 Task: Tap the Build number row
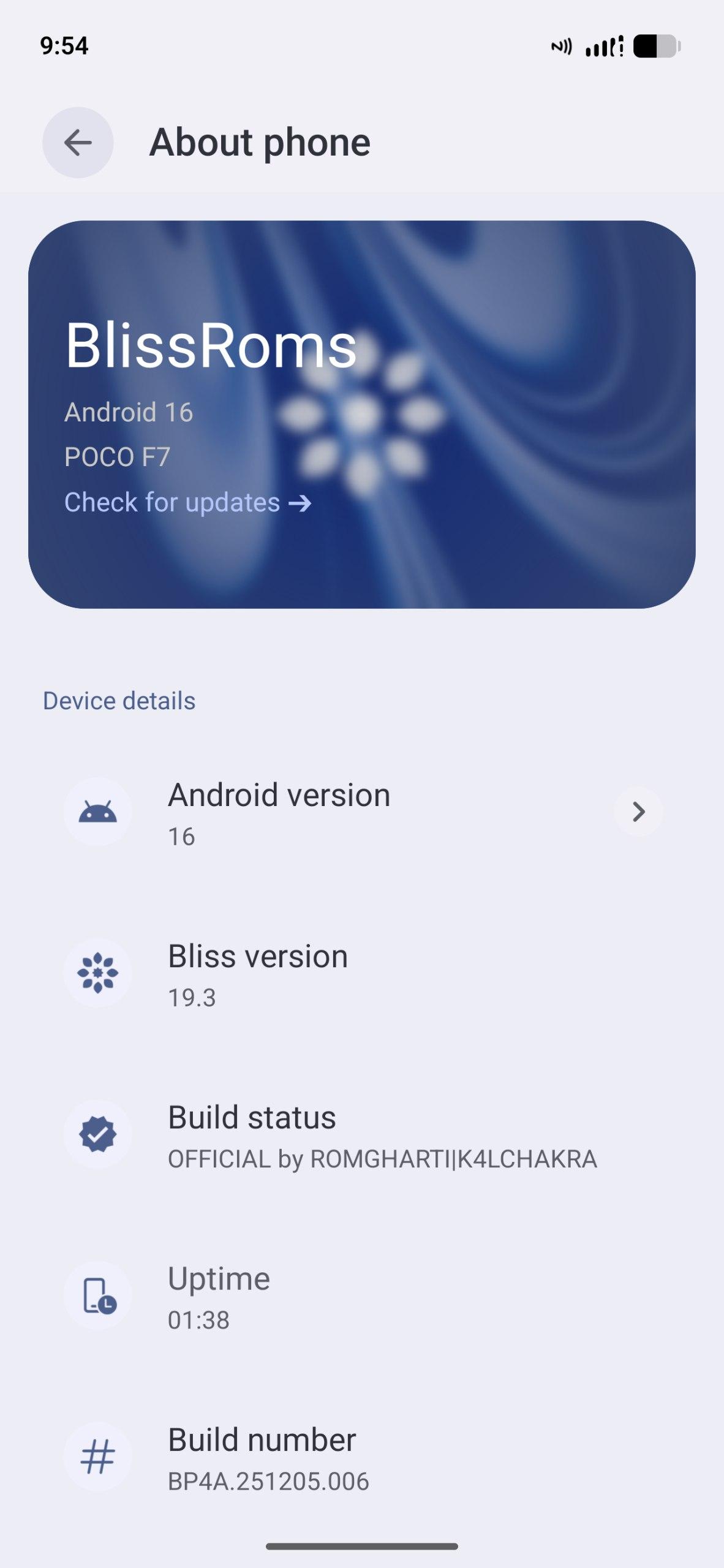361,1458
